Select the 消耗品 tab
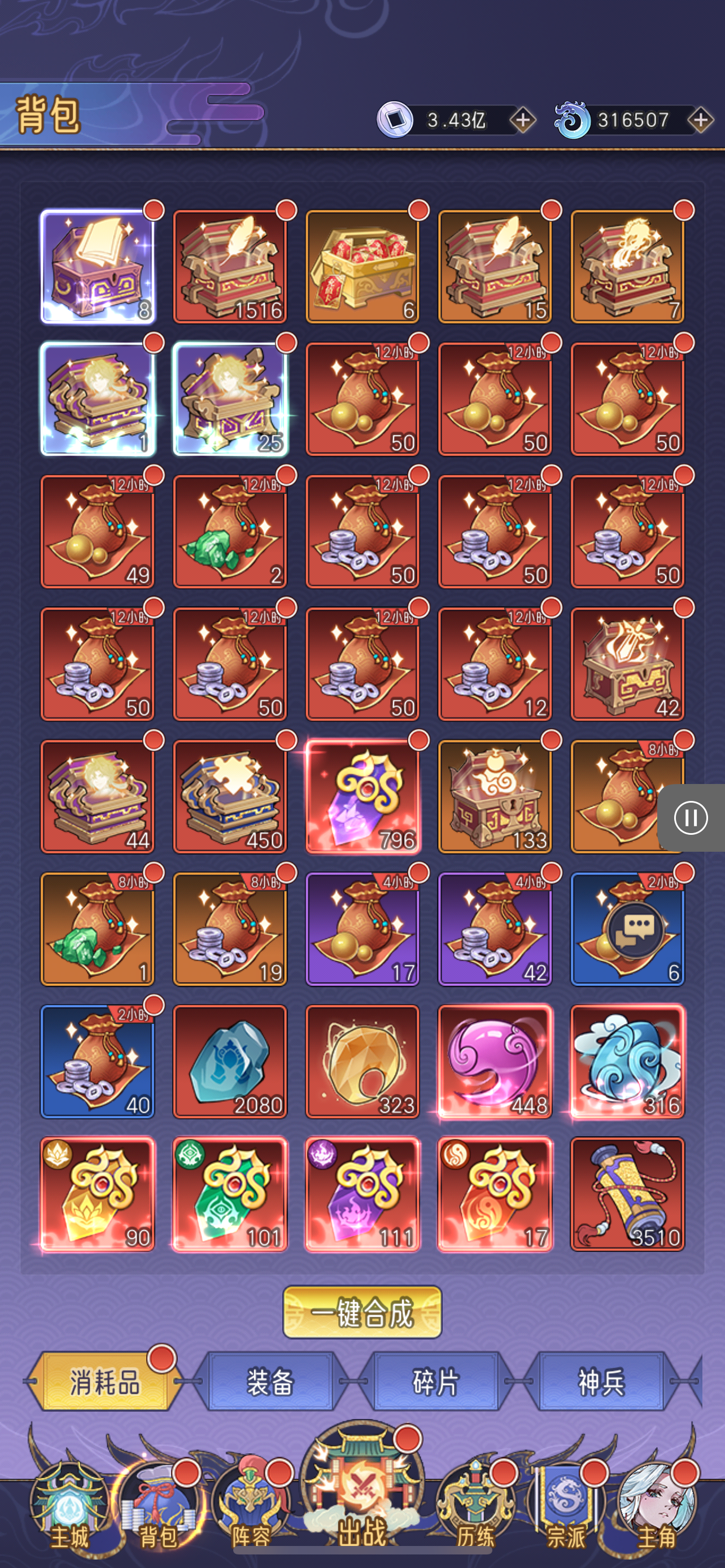The width and height of the screenshot is (725, 1568). (x=104, y=1382)
